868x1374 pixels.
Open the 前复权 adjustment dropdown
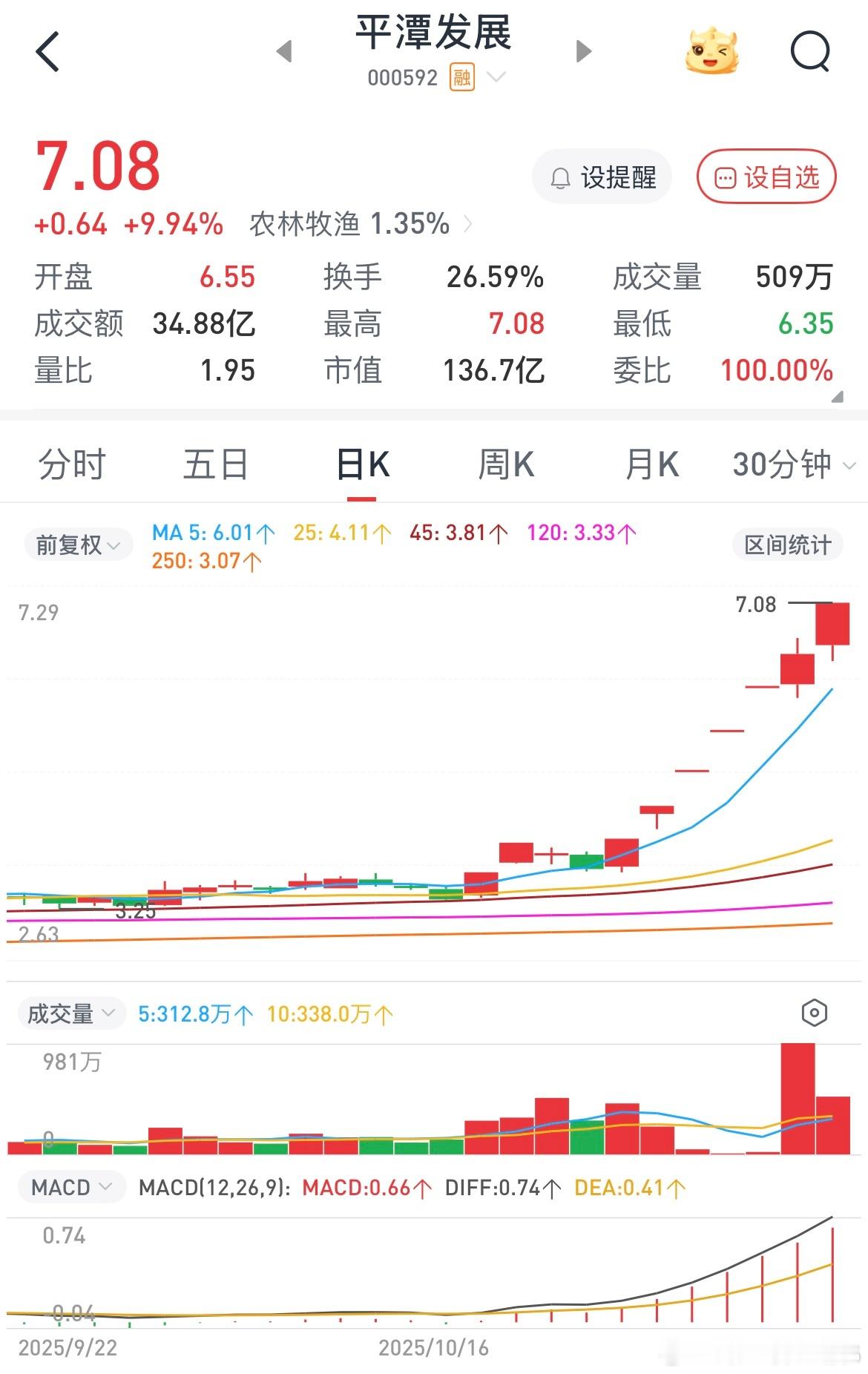click(x=78, y=544)
